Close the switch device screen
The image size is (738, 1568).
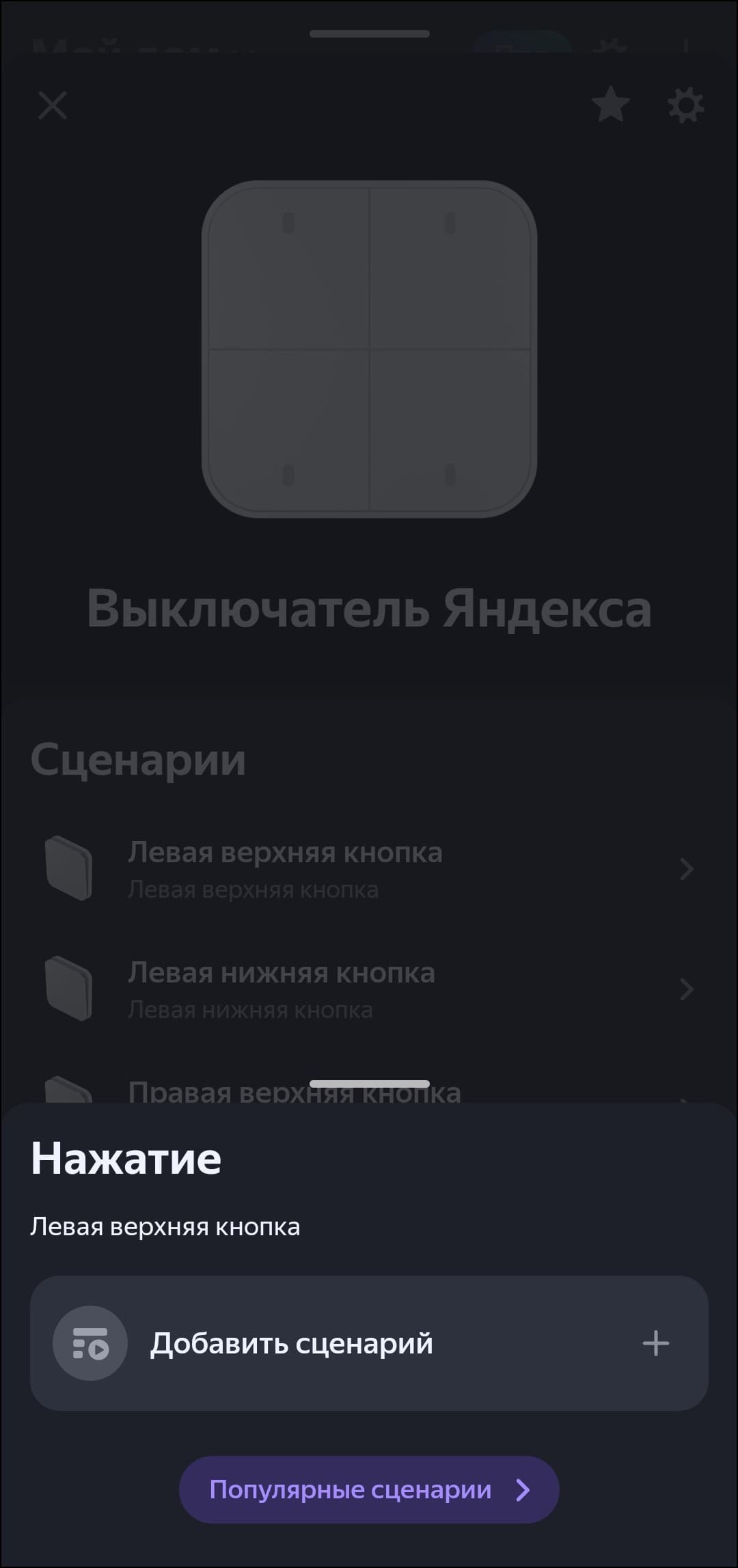pyautogui.click(x=53, y=106)
